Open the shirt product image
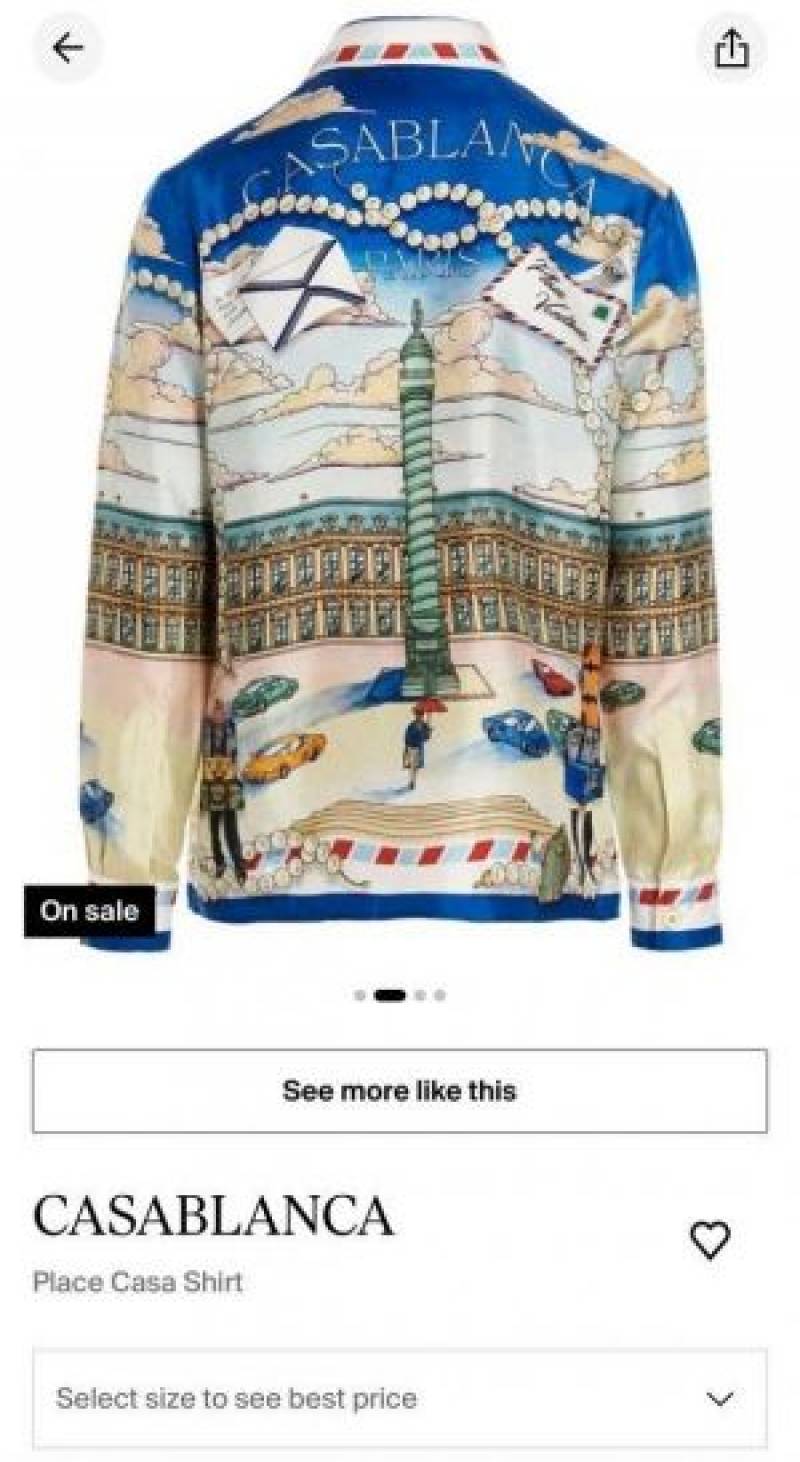The height and width of the screenshot is (1462, 800). pyautogui.click(x=400, y=480)
